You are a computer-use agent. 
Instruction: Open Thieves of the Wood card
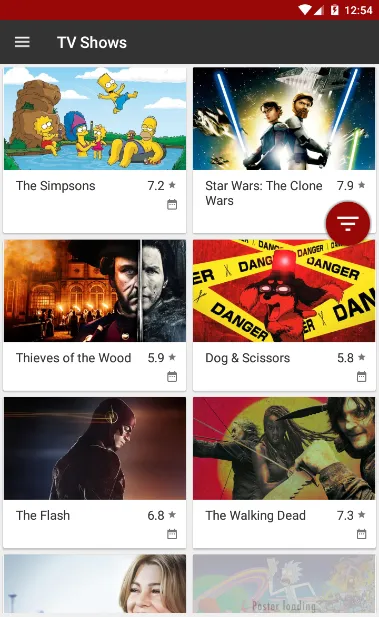[94, 315]
